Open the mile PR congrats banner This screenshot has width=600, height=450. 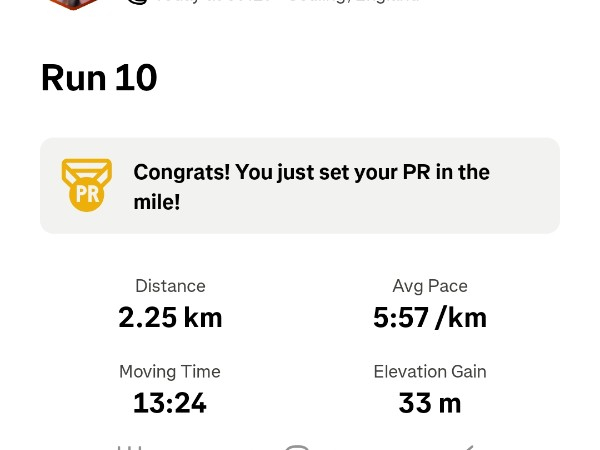300,186
